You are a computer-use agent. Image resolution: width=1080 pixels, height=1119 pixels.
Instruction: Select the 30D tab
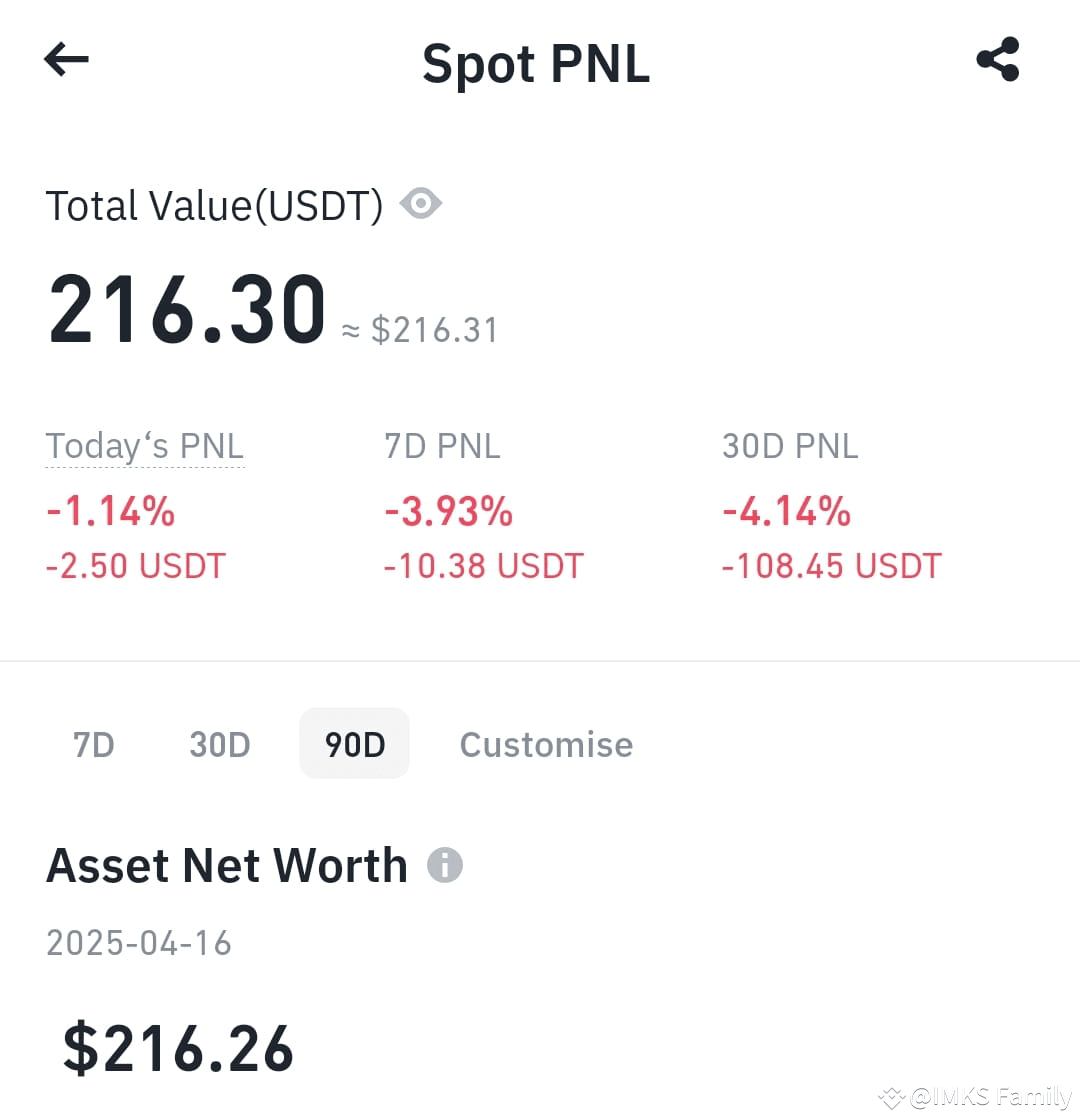(x=219, y=744)
